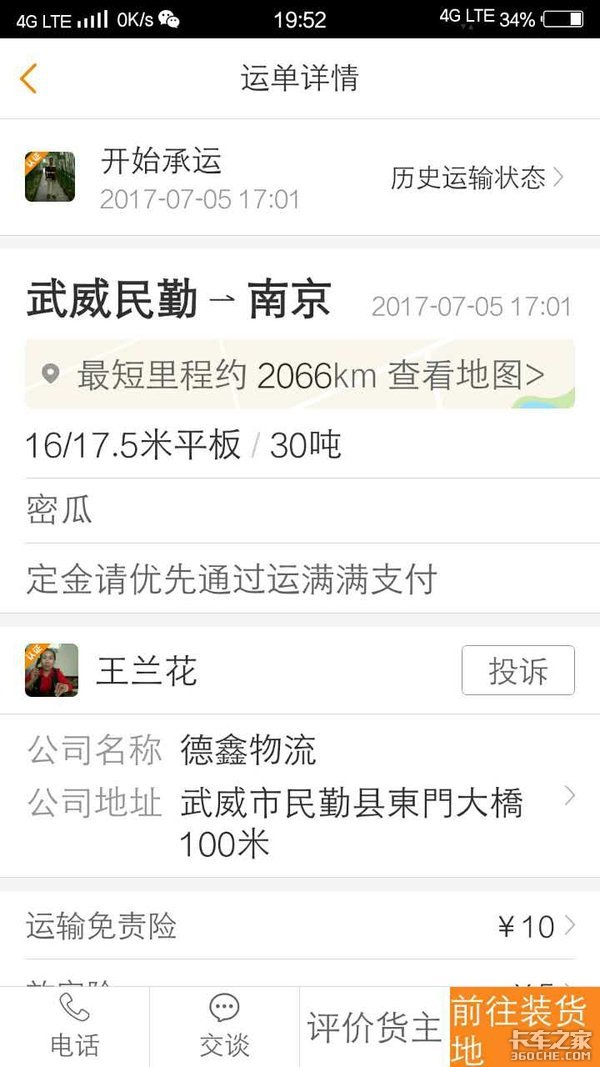Tap the 投诉 complaint button
The width and height of the screenshot is (600, 1067).
click(517, 671)
